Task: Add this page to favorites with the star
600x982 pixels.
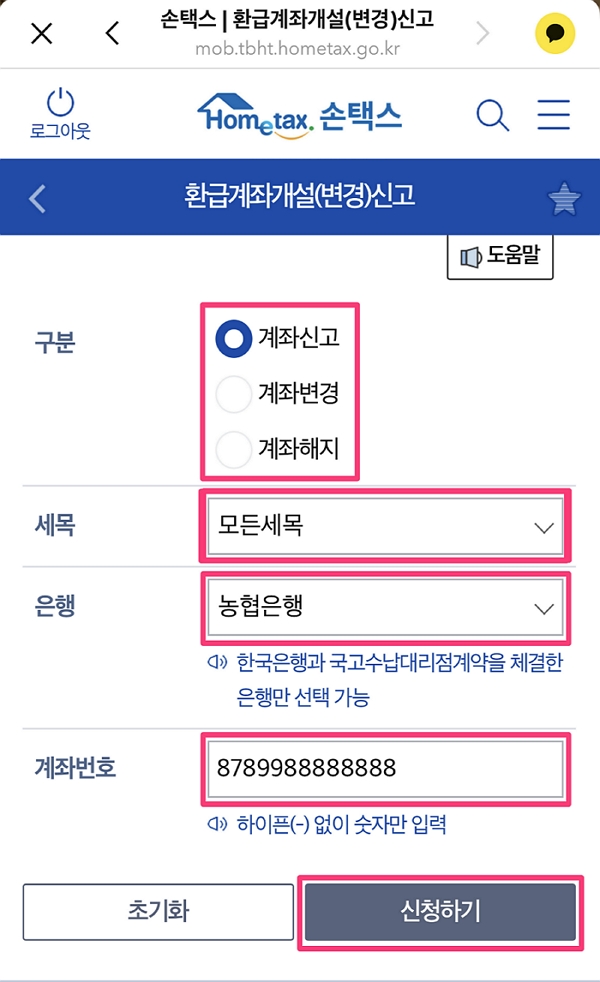Action: click(x=564, y=199)
